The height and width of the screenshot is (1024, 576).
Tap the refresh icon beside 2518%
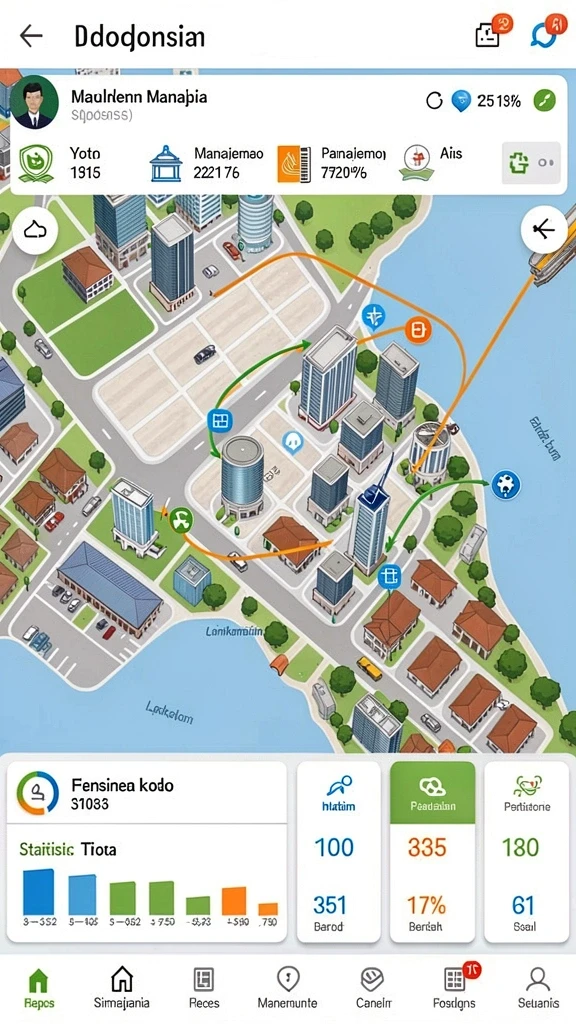tap(434, 101)
